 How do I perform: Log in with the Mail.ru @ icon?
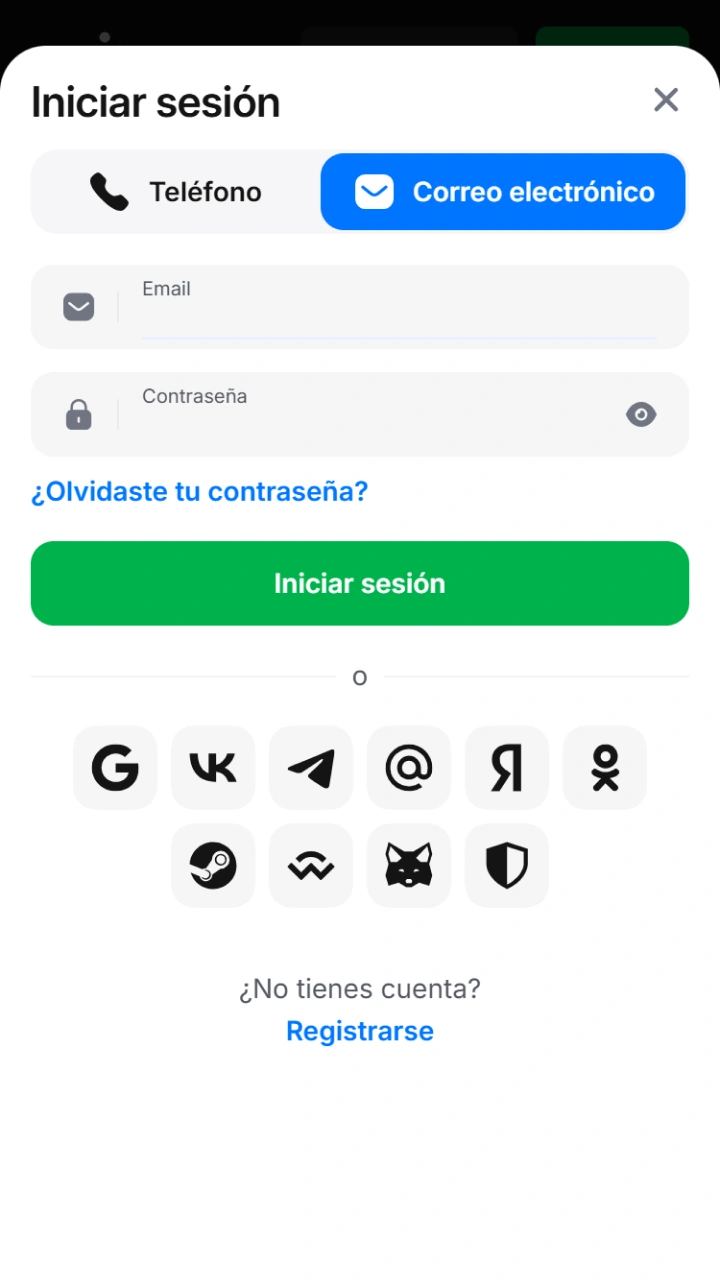pyautogui.click(x=409, y=767)
